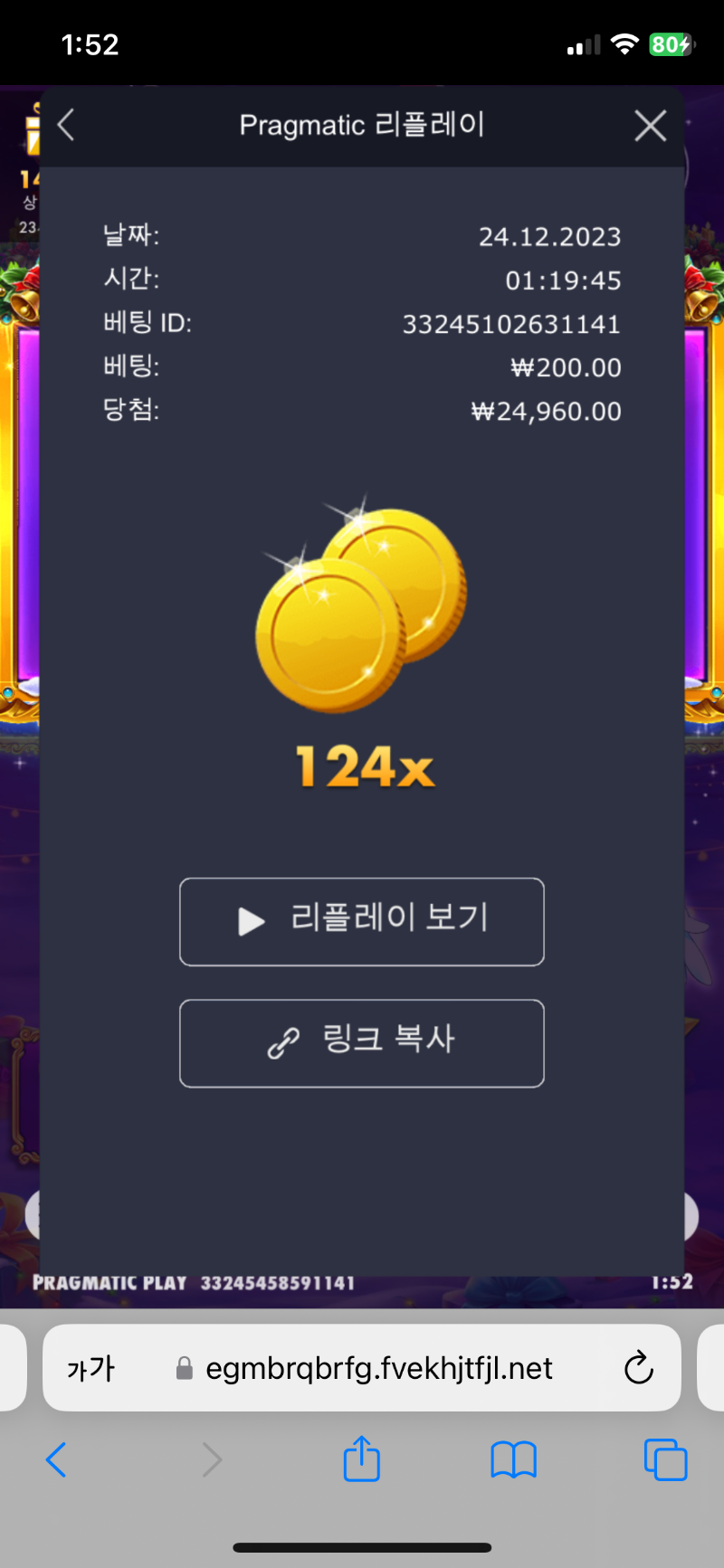Show open Safari tabs

click(665, 1459)
